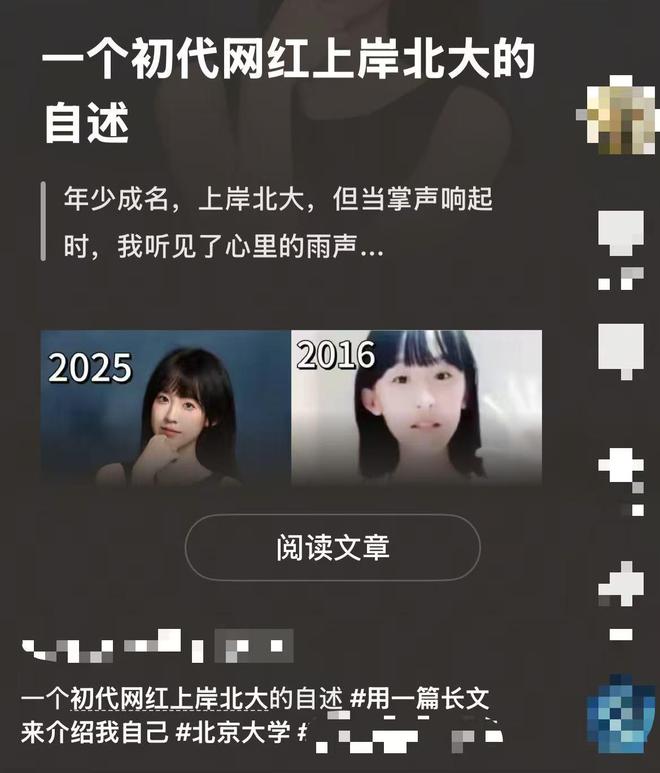
Task: Search the underlined 初代网红上岸北大 phrase
Action: pyautogui.click(x=168, y=699)
